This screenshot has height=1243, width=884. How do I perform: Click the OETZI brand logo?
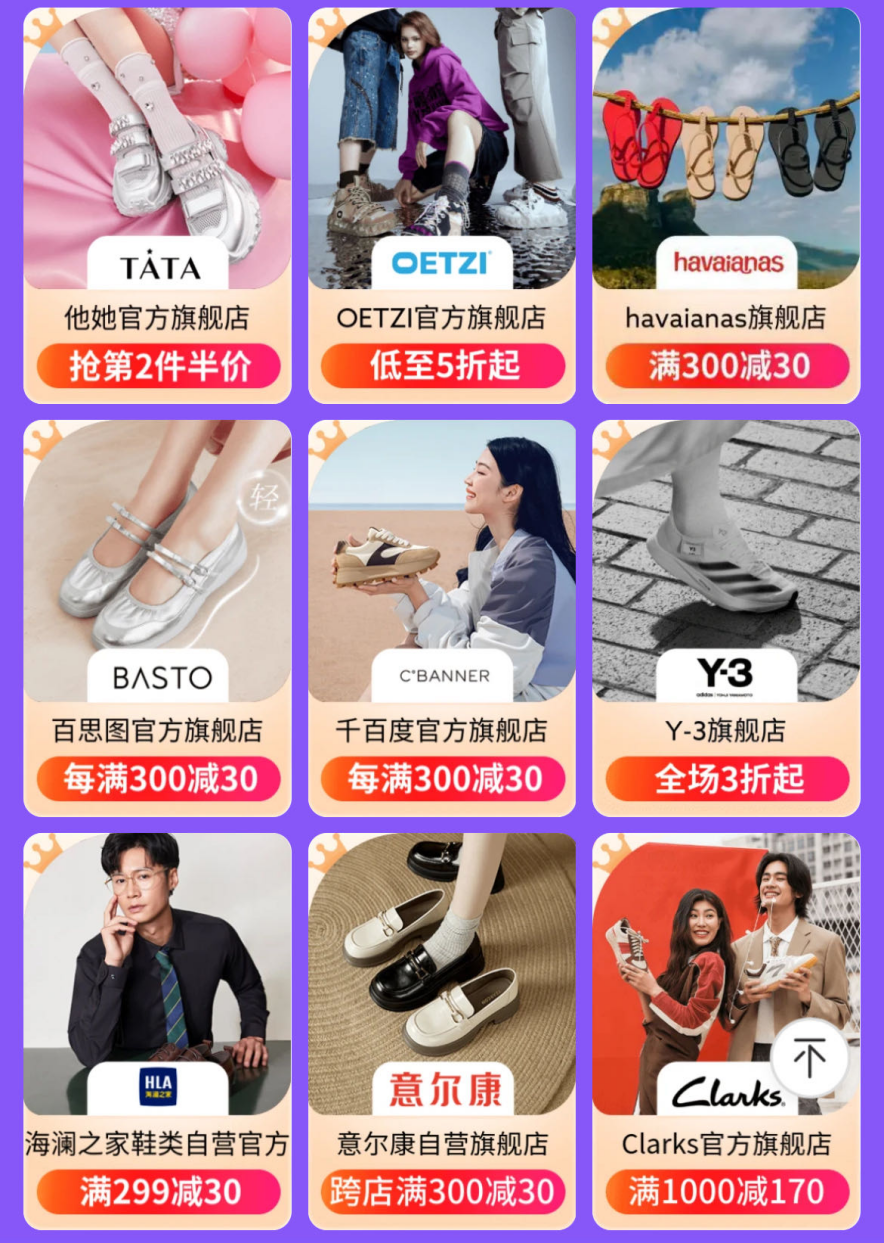441,264
